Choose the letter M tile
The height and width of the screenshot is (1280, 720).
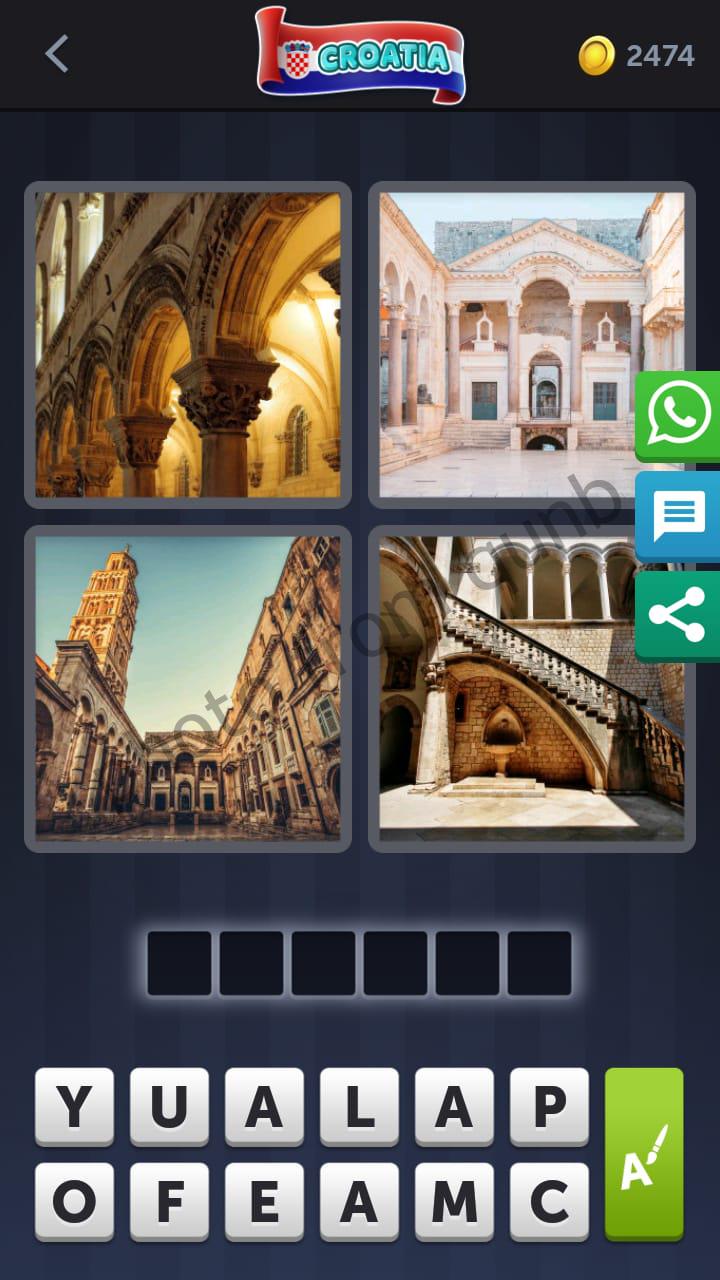(x=454, y=1201)
